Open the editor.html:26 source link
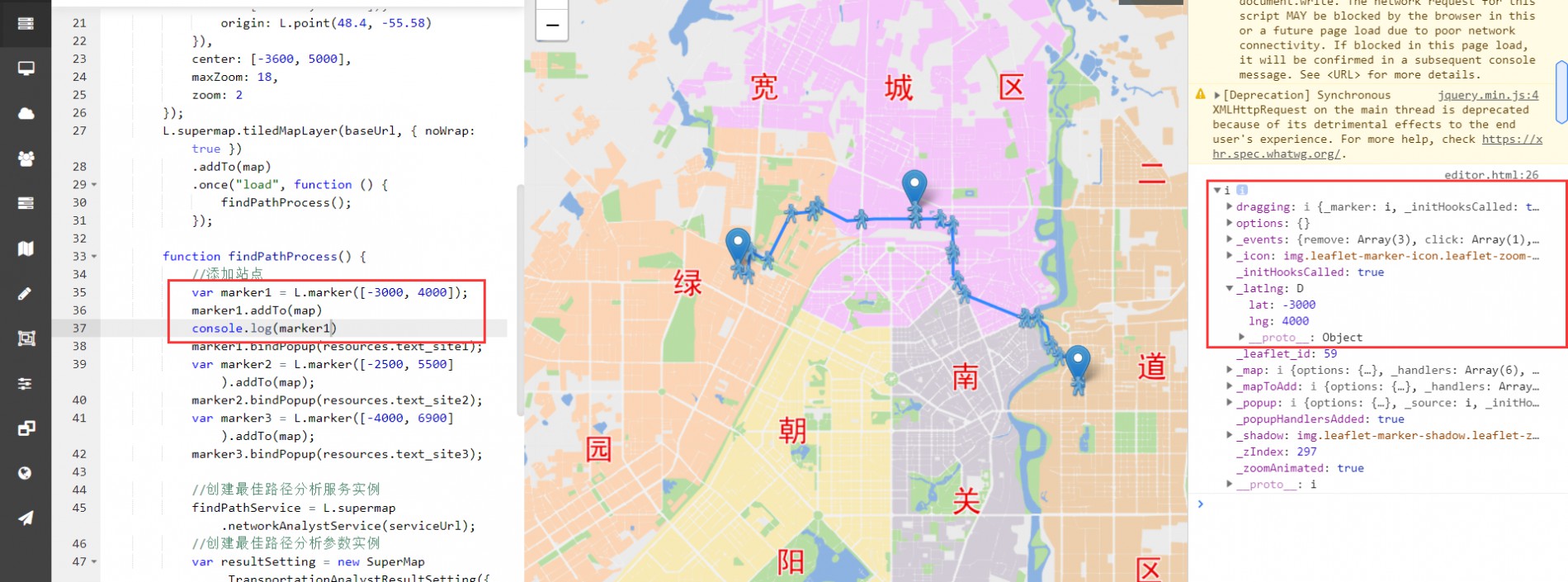 click(1490, 175)
